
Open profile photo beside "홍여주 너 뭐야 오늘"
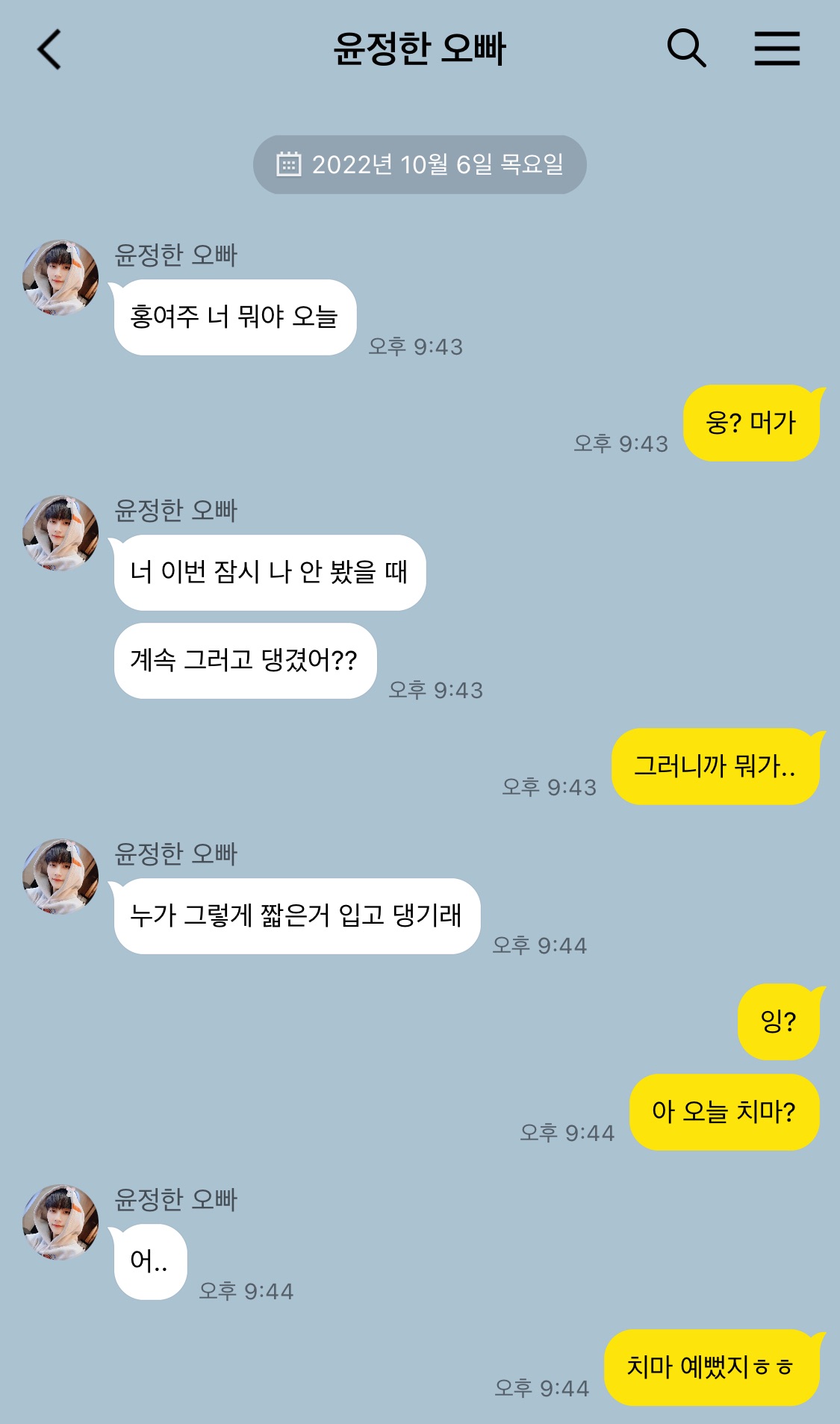[60, 278]
